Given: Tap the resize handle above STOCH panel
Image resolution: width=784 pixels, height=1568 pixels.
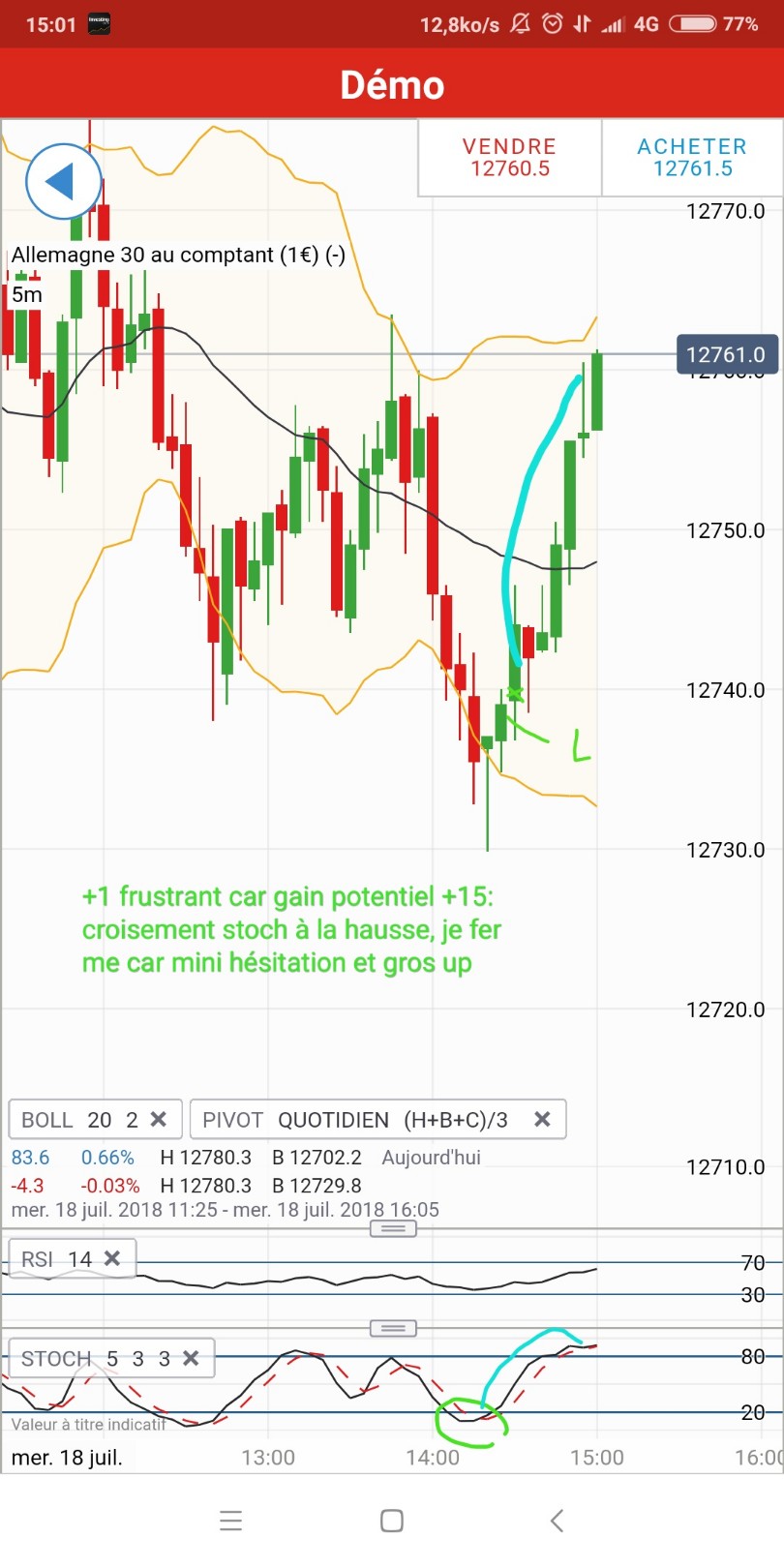Looking at the screenshot, I should (x=393, y=1329).
